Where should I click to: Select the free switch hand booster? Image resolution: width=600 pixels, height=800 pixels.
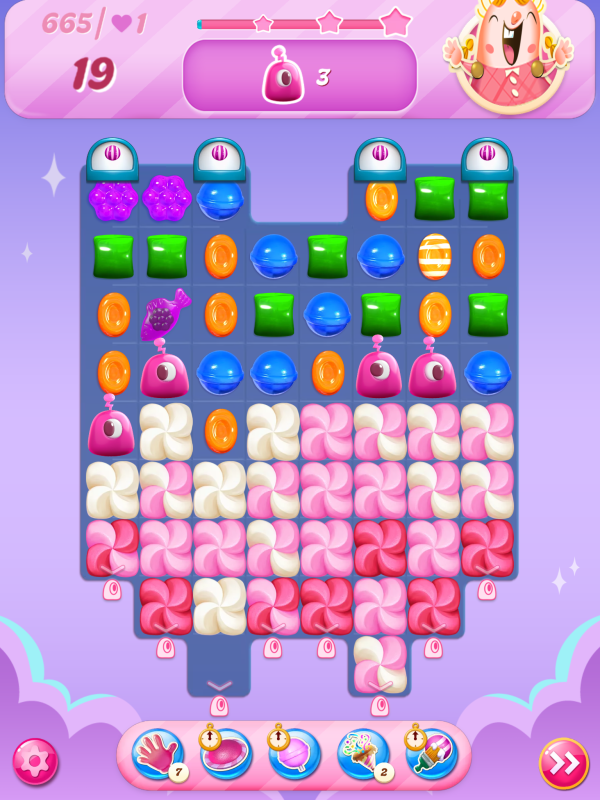click(x=157, y=754)
